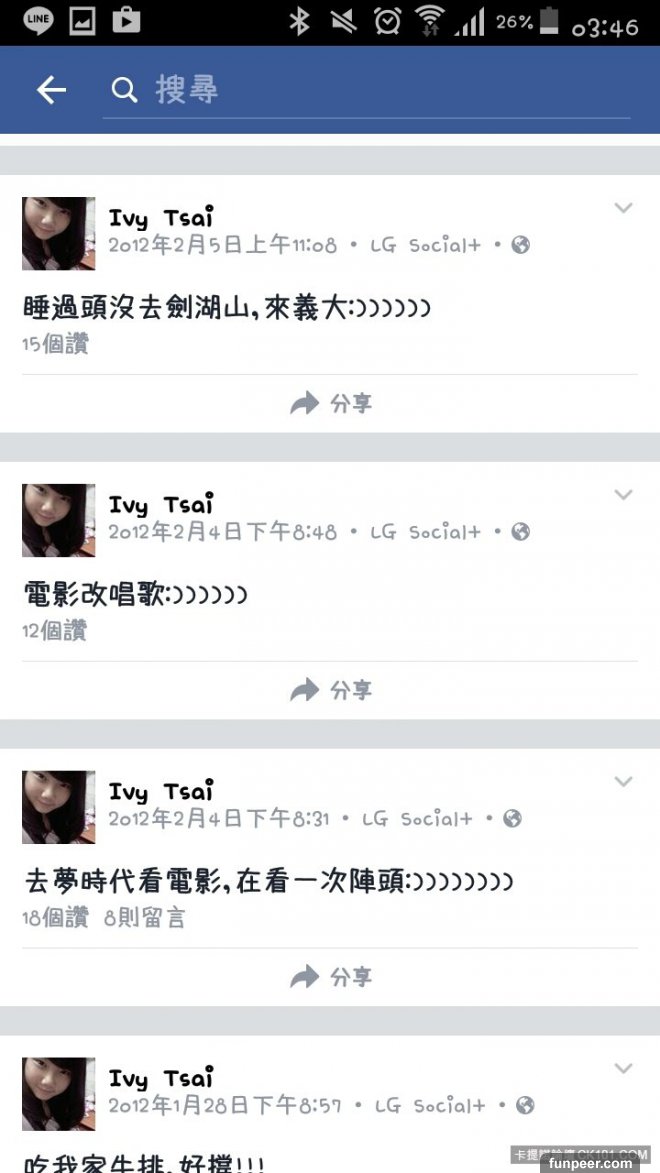This screenshot has height=1173, width=660.
Task: View 15個讚 likes on 劍湖山 post
Action: click(x=56, y=344)
